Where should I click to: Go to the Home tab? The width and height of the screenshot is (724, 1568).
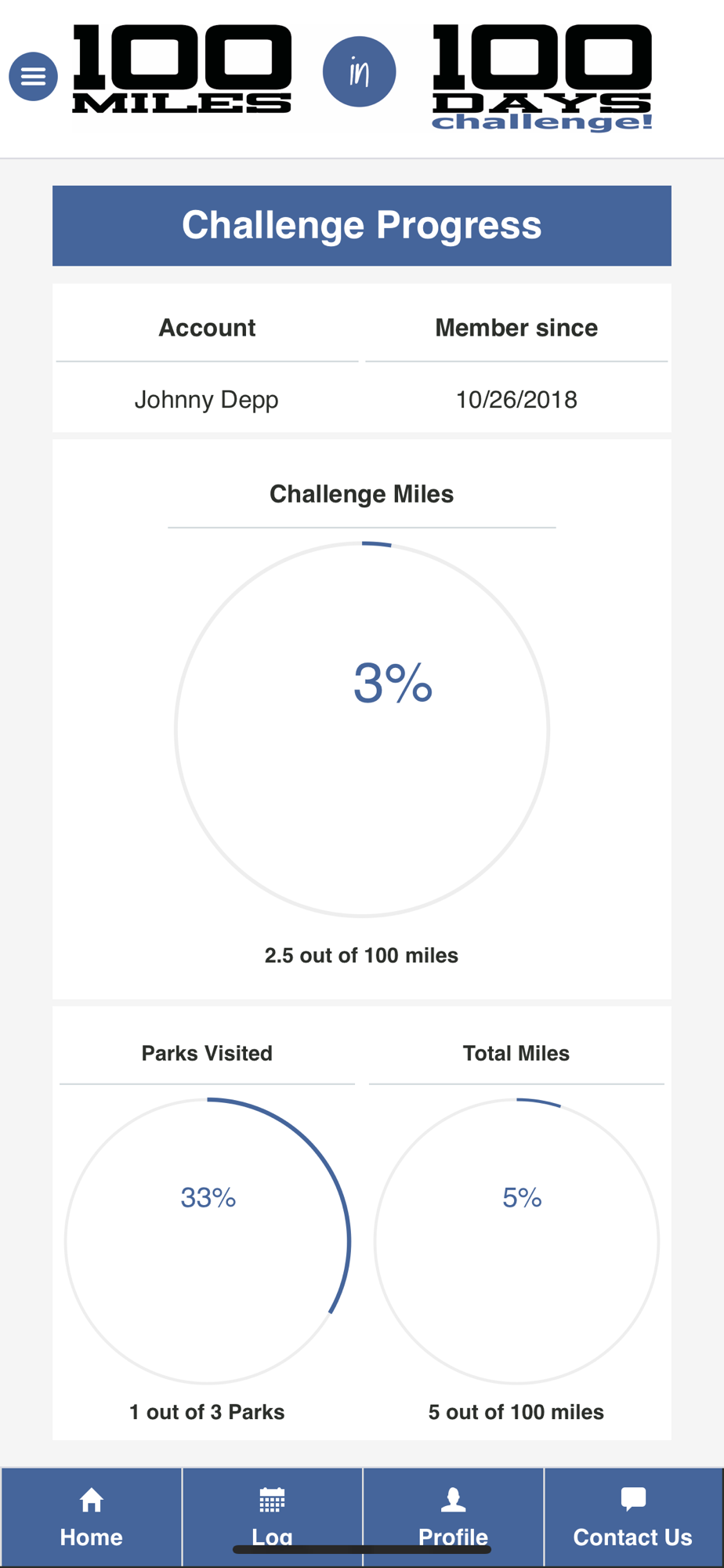[x=91, y=1517]
